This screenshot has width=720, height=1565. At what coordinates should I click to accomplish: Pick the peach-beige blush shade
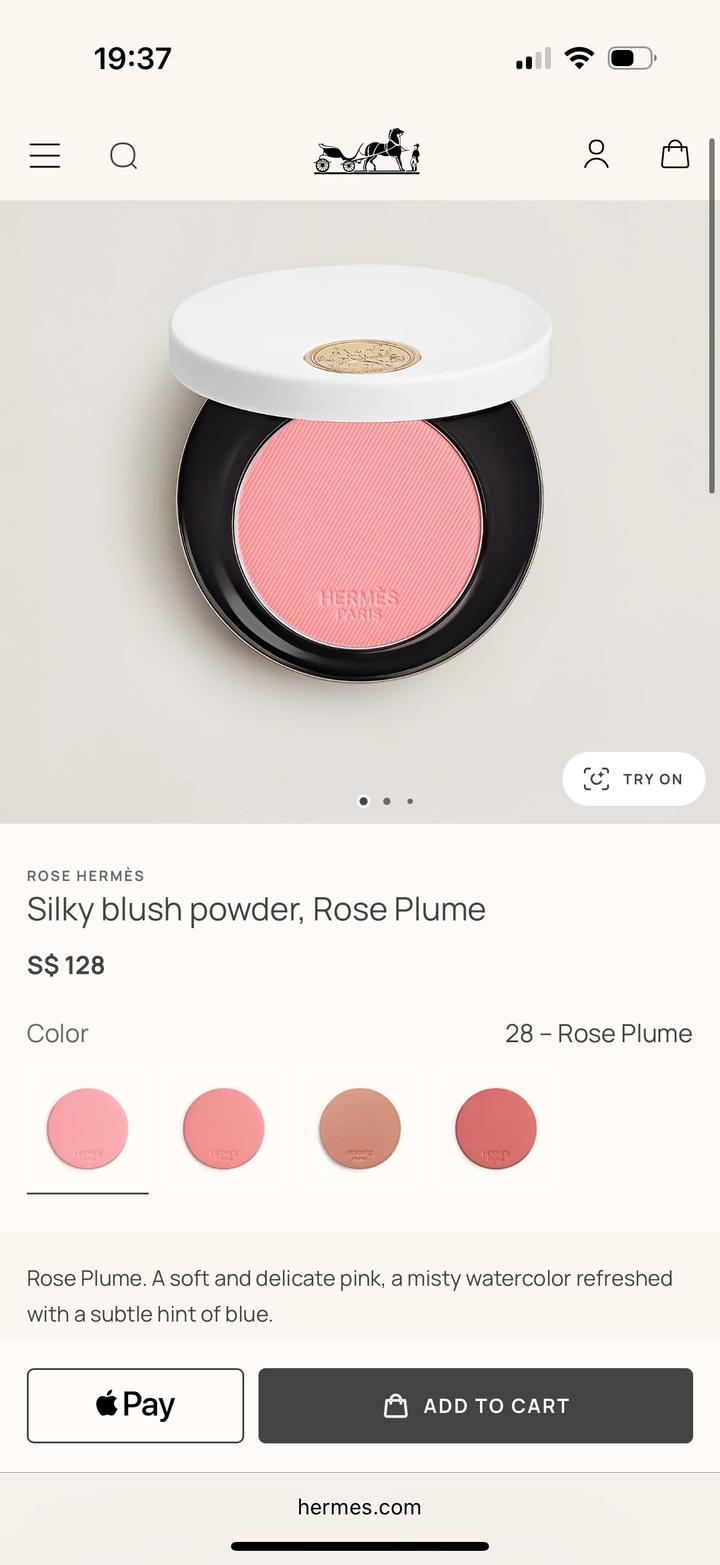360,1128
